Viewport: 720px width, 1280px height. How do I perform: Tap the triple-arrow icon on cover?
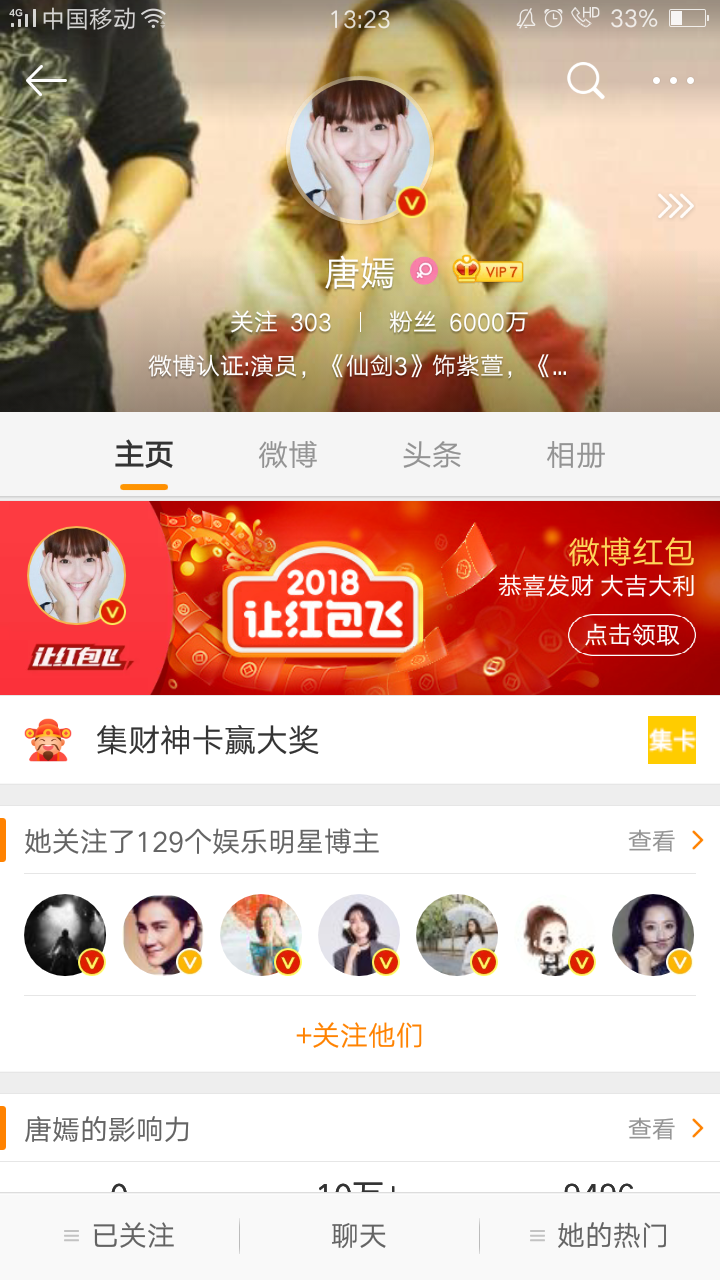(x=675, y=206)
